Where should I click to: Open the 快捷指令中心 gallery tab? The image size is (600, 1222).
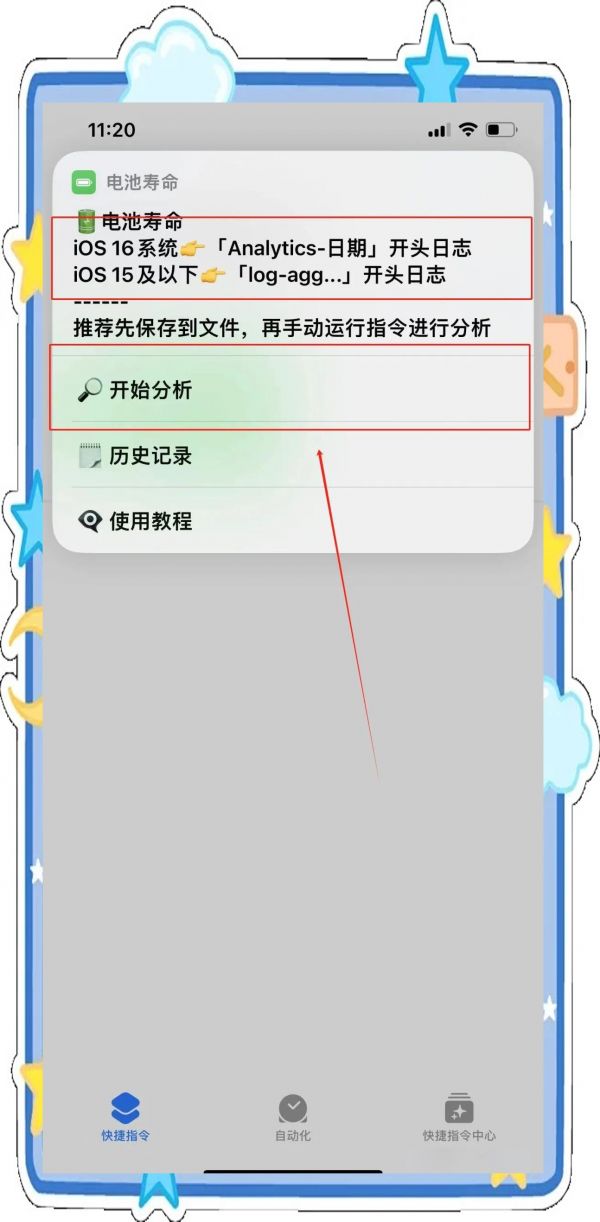[459, 1118]
